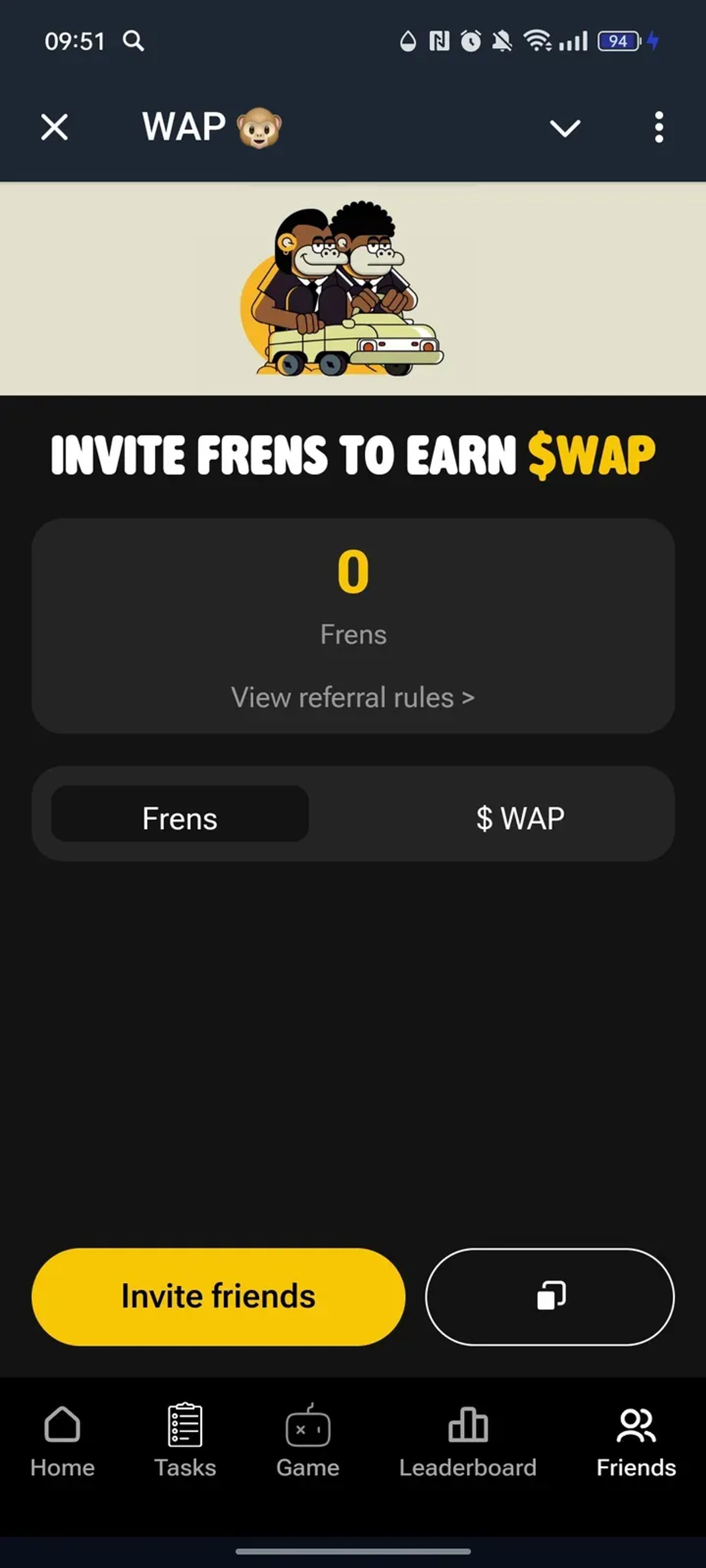Switch to the $ WAP segment
The height and width of the screenshot is (1568, 706).
(x=520, y=818)
